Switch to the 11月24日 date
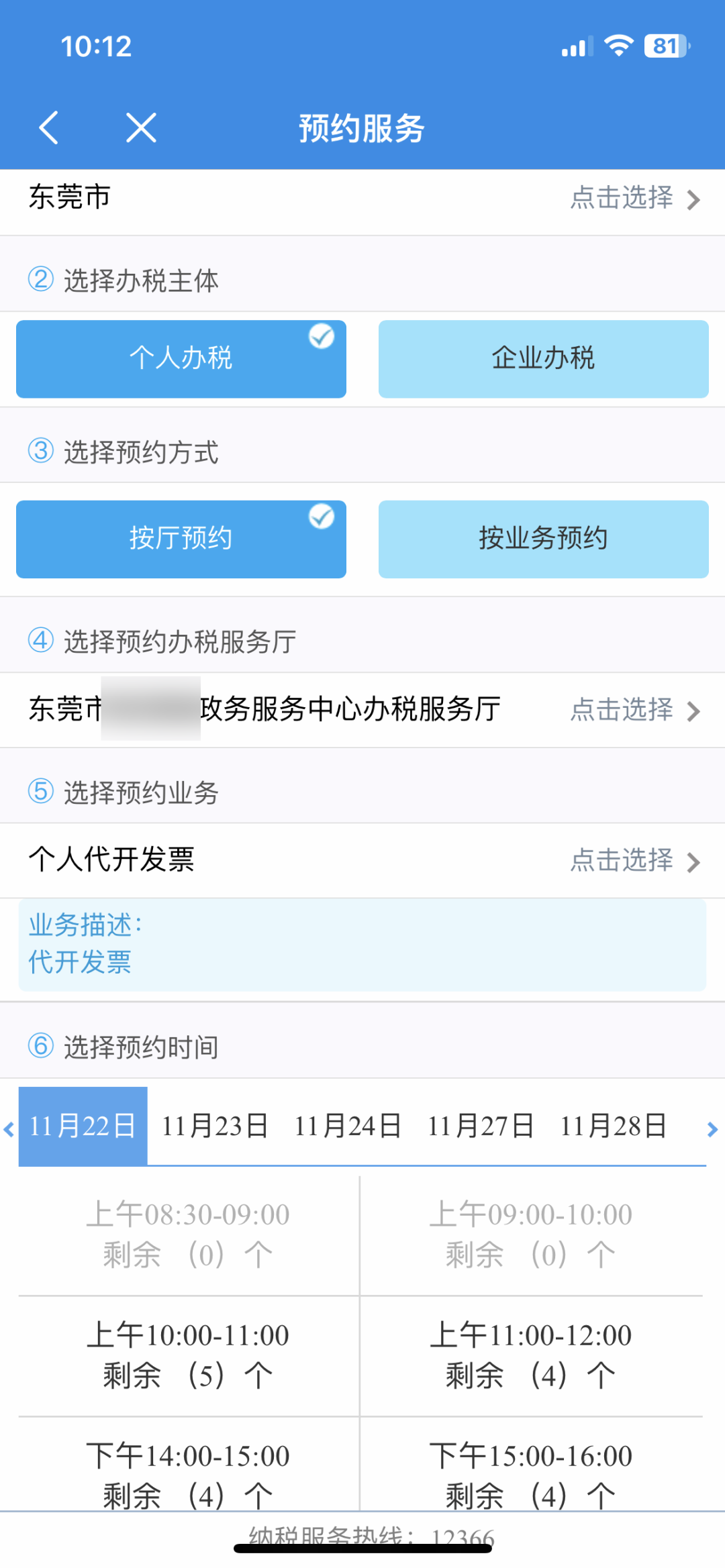This screenshot has width=725, height=1568. (348, 1126)
